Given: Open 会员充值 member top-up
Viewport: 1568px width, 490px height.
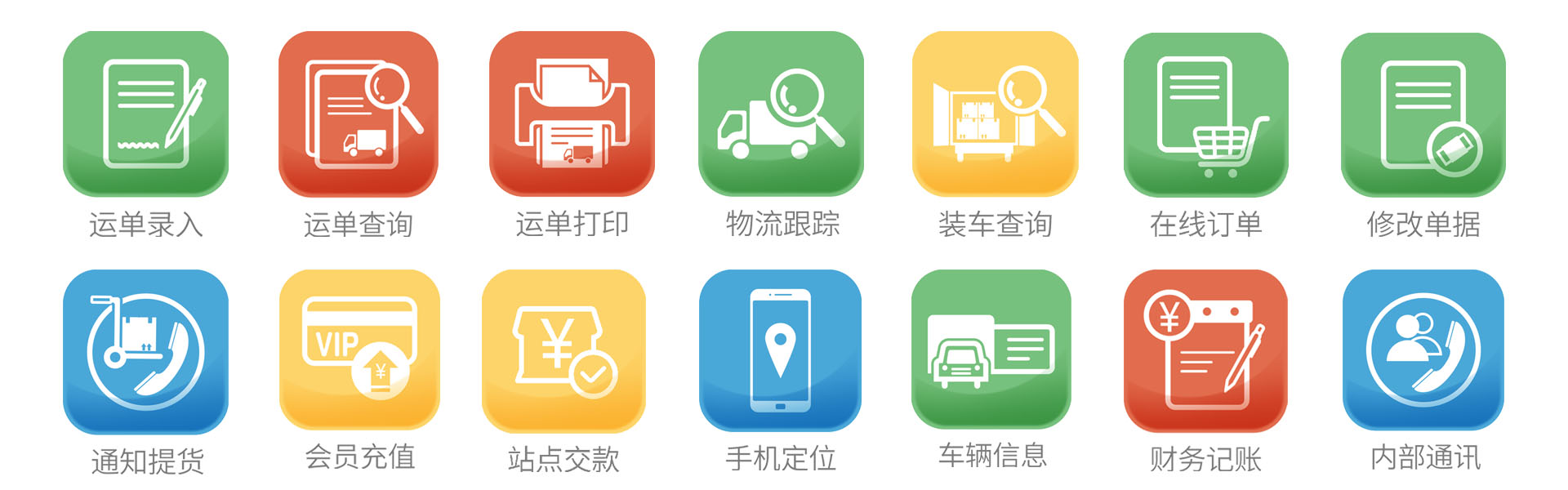Looking at the screenshot, I should pos(359,350).
